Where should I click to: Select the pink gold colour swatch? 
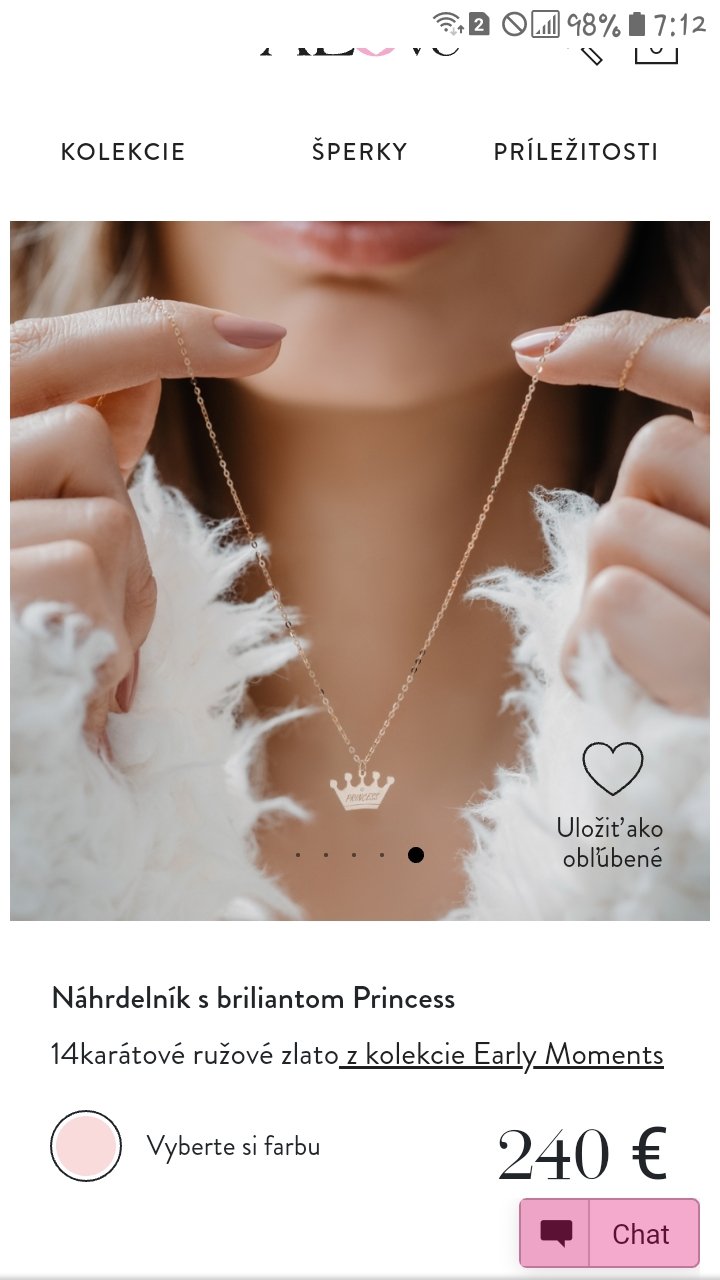click(86, 1146)
